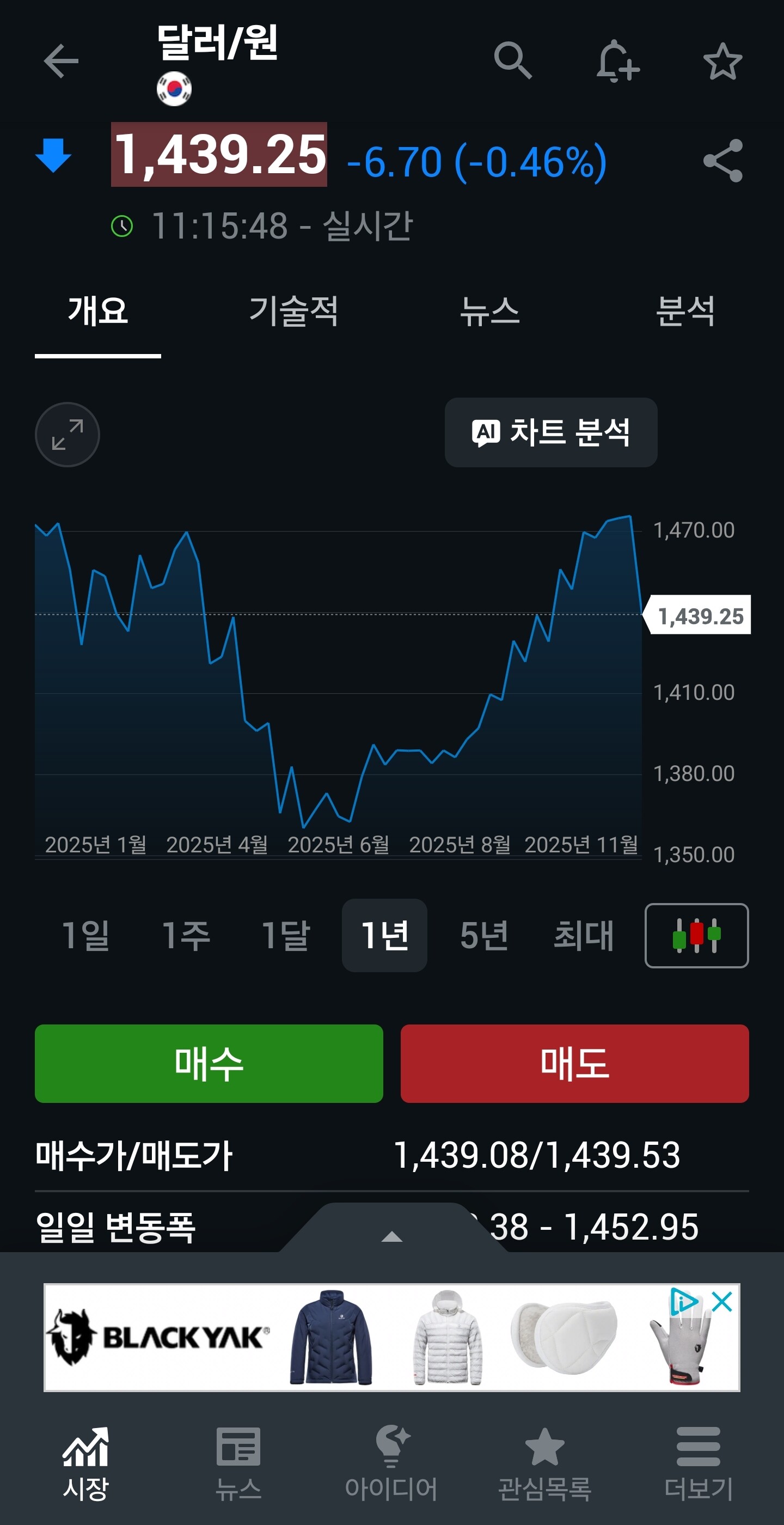Select the 1달 chart range

286,935
